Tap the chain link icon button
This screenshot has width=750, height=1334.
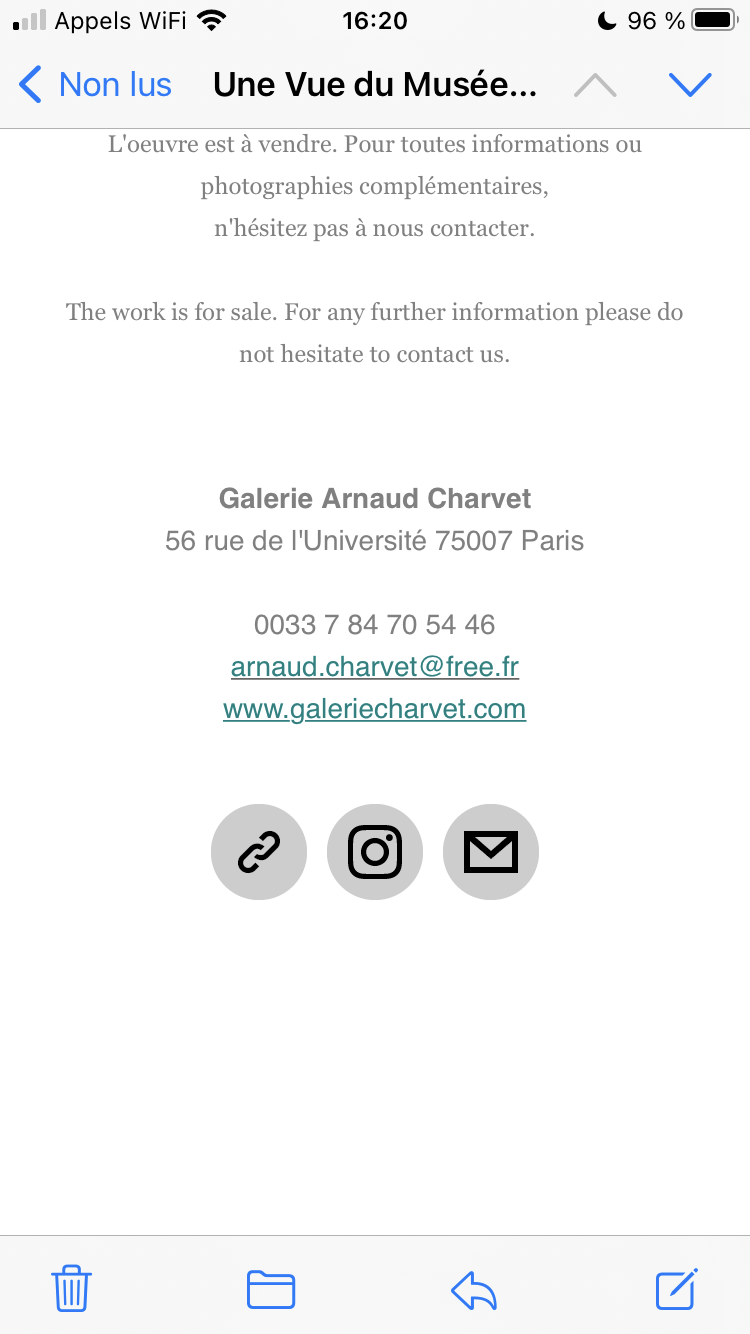click(259, 852)
